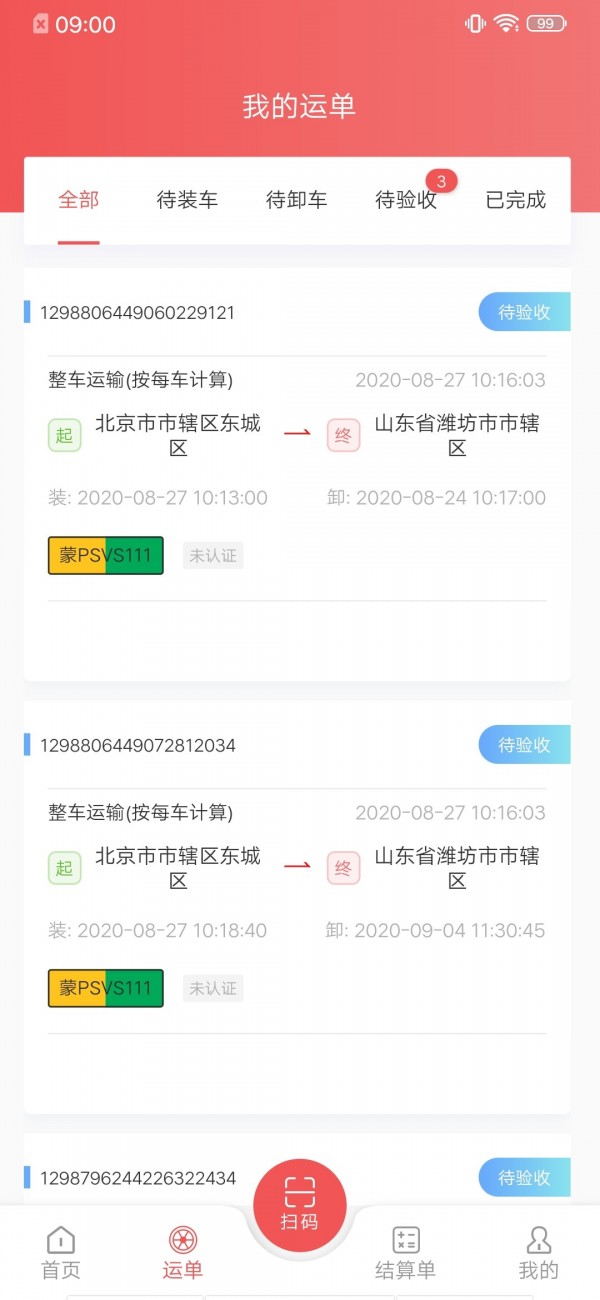Open waybill 1298796244226322434
Image resolution: width=600 pixels, height=1300 pixels.
pos(137,1179)
